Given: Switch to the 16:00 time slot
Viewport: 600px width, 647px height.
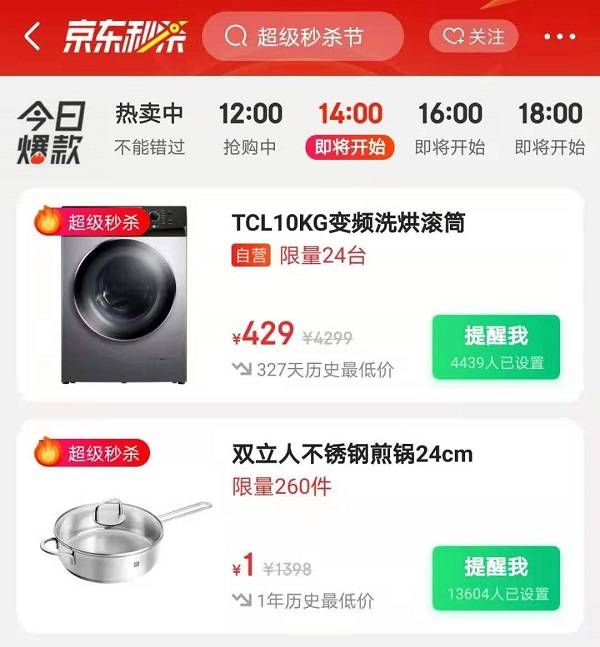Looking at the screenshot, I should coord(450,128).
